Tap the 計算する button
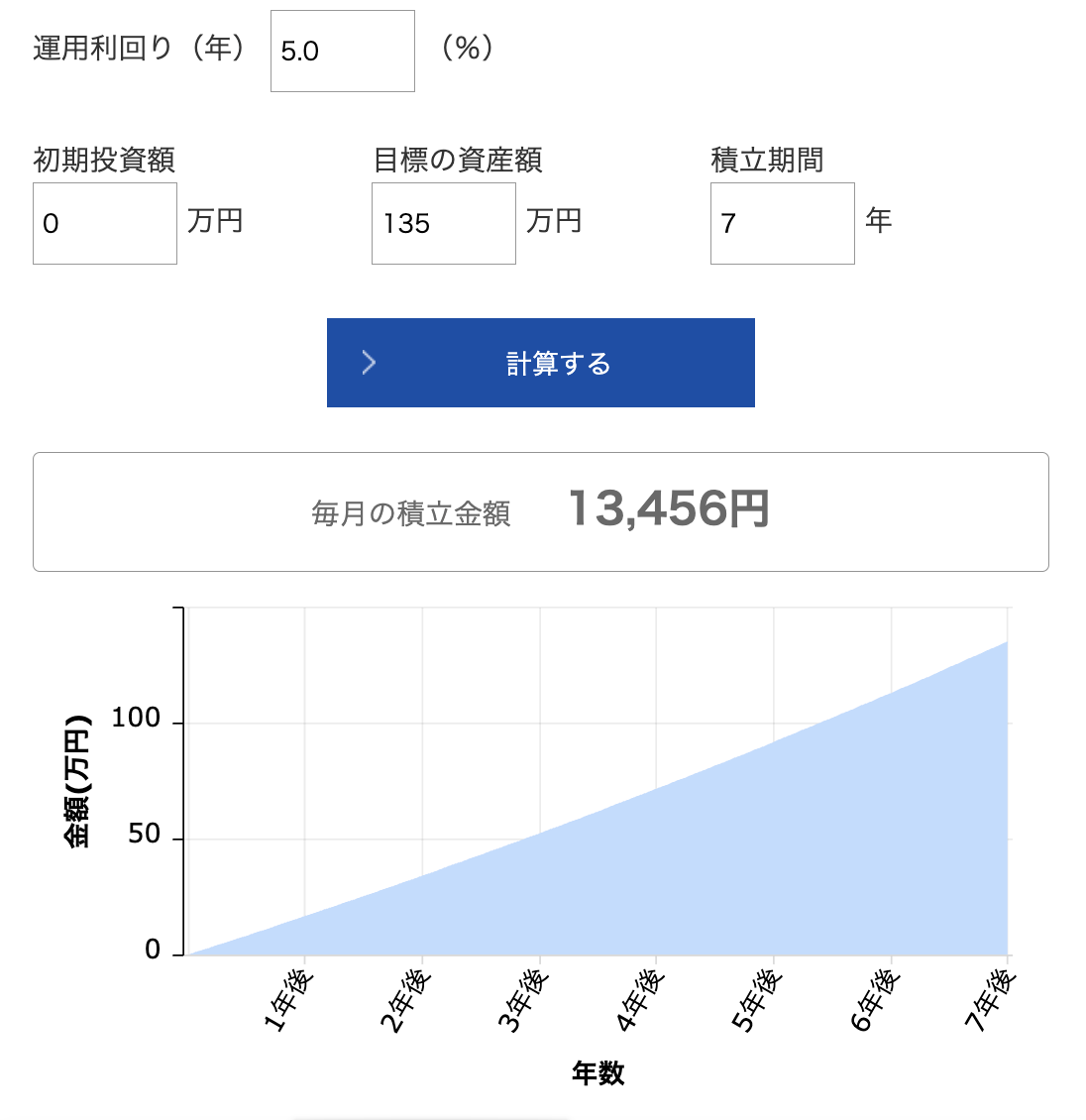 click(540, 363)
